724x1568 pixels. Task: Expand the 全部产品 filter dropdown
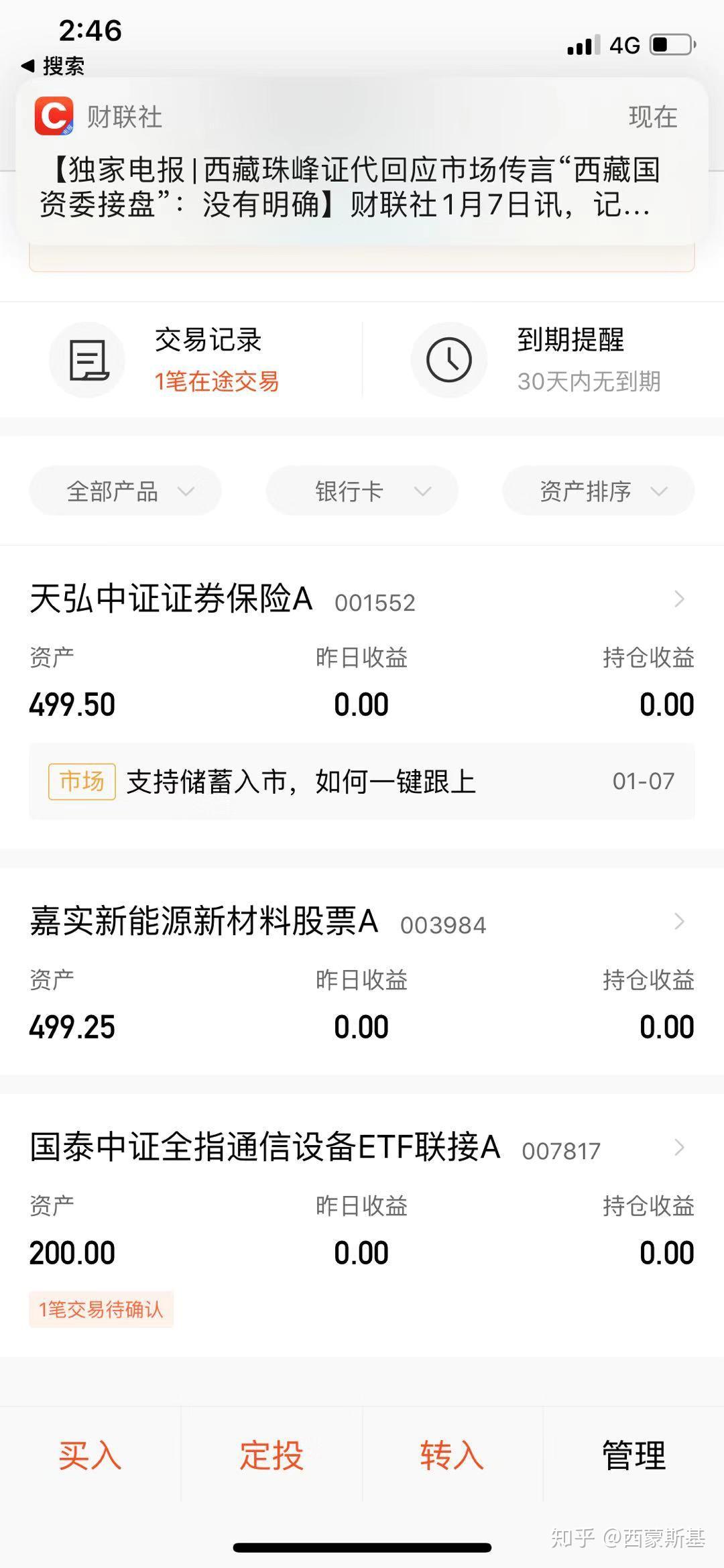tap(125, 491)
